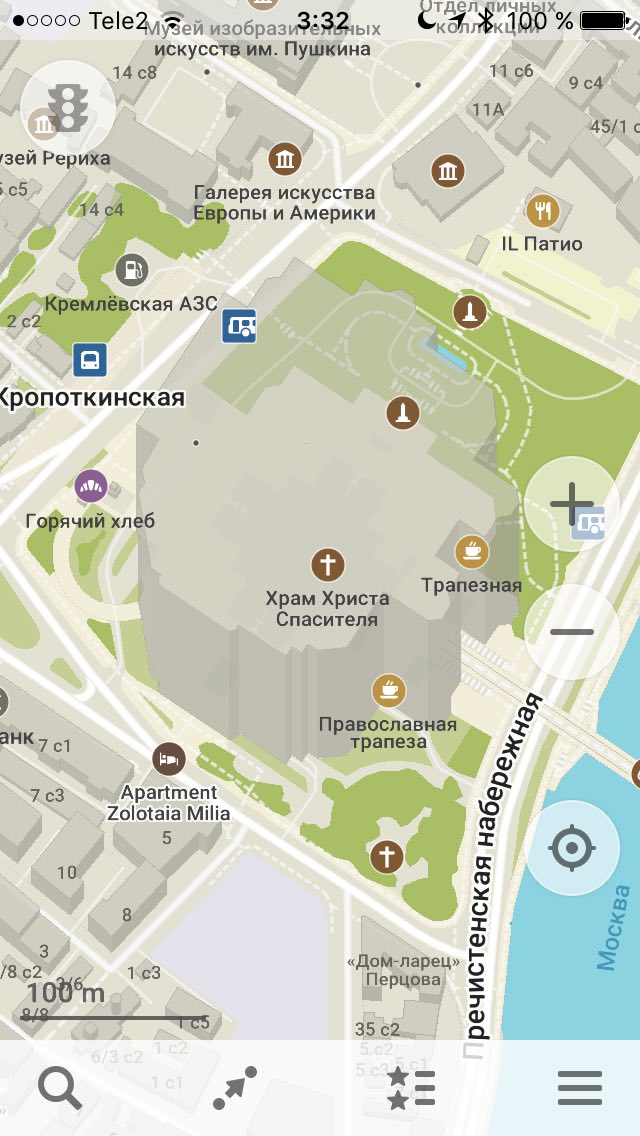Center map on my location
640x1136 pixels.
pyautogui.click(x=572, y=848)
